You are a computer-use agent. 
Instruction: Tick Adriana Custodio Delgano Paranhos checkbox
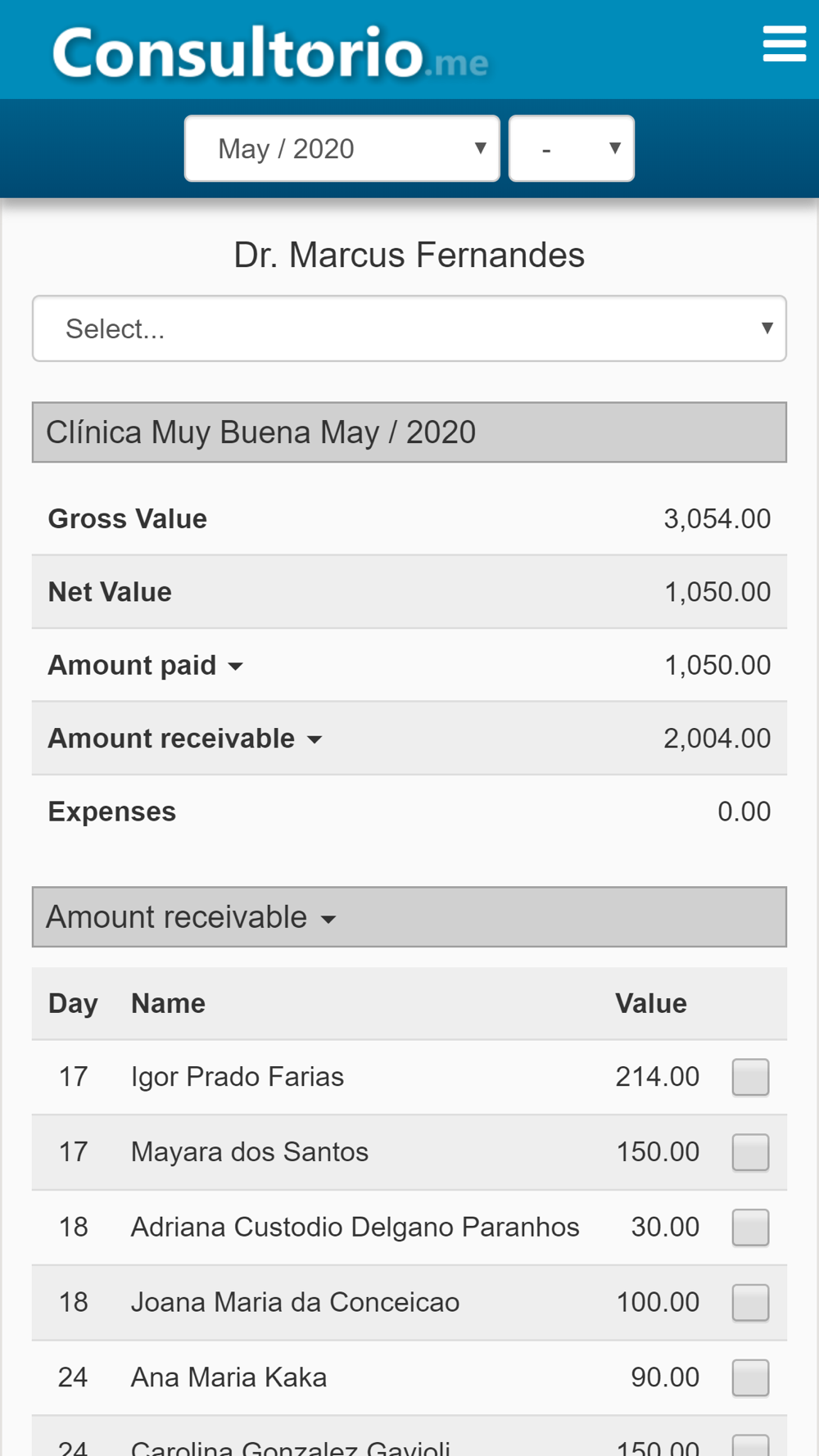tap(750, 1228)
